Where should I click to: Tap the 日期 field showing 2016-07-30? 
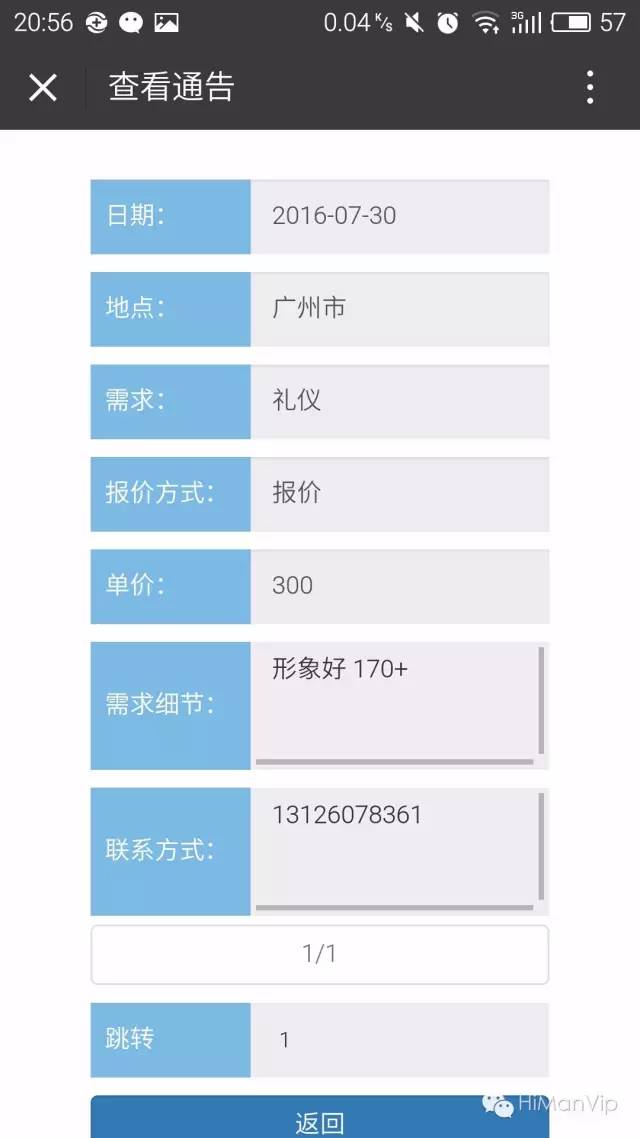[x=400, y=216]
